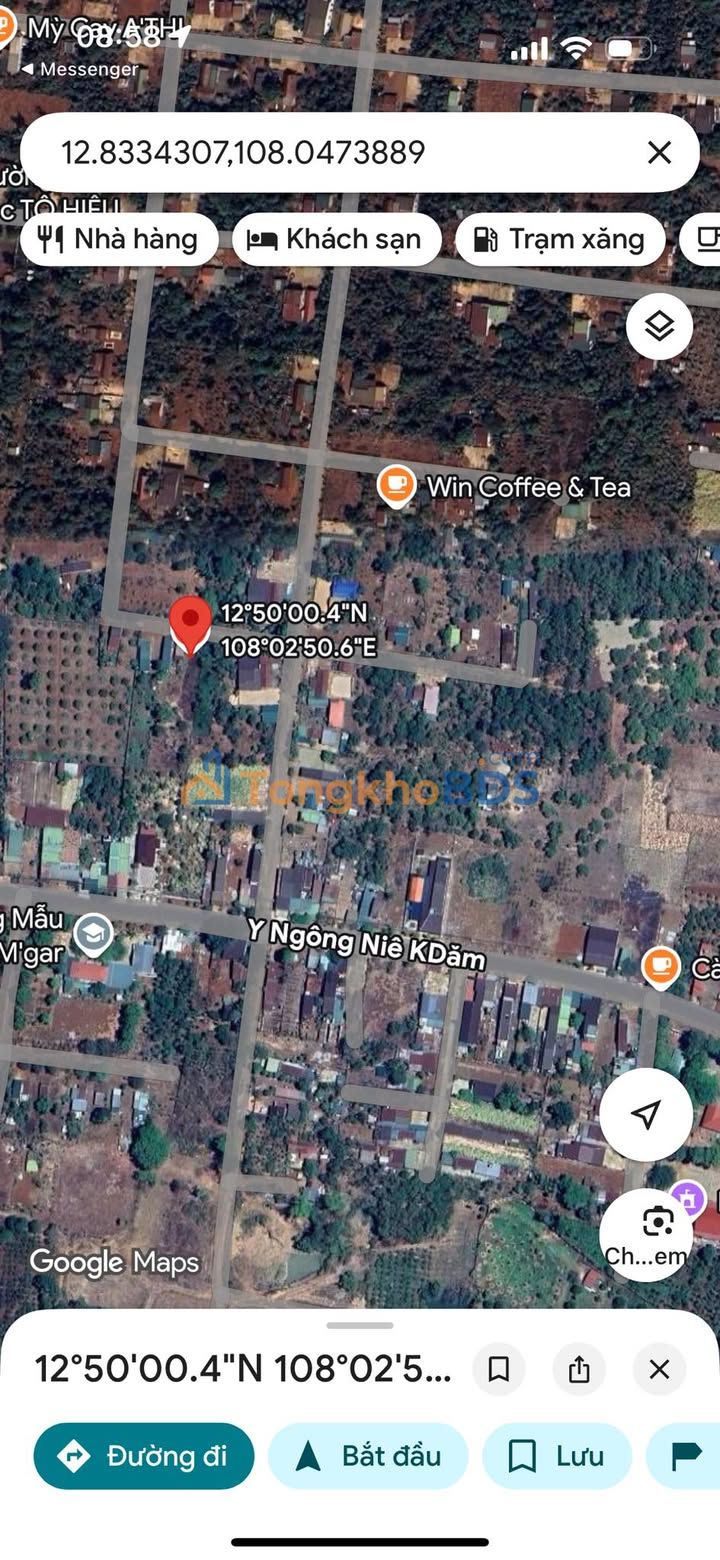Open Win Coffee & Tea place marker
Image resolution: width=720 pixels, height=1560 pixels.
coord(397,486)
